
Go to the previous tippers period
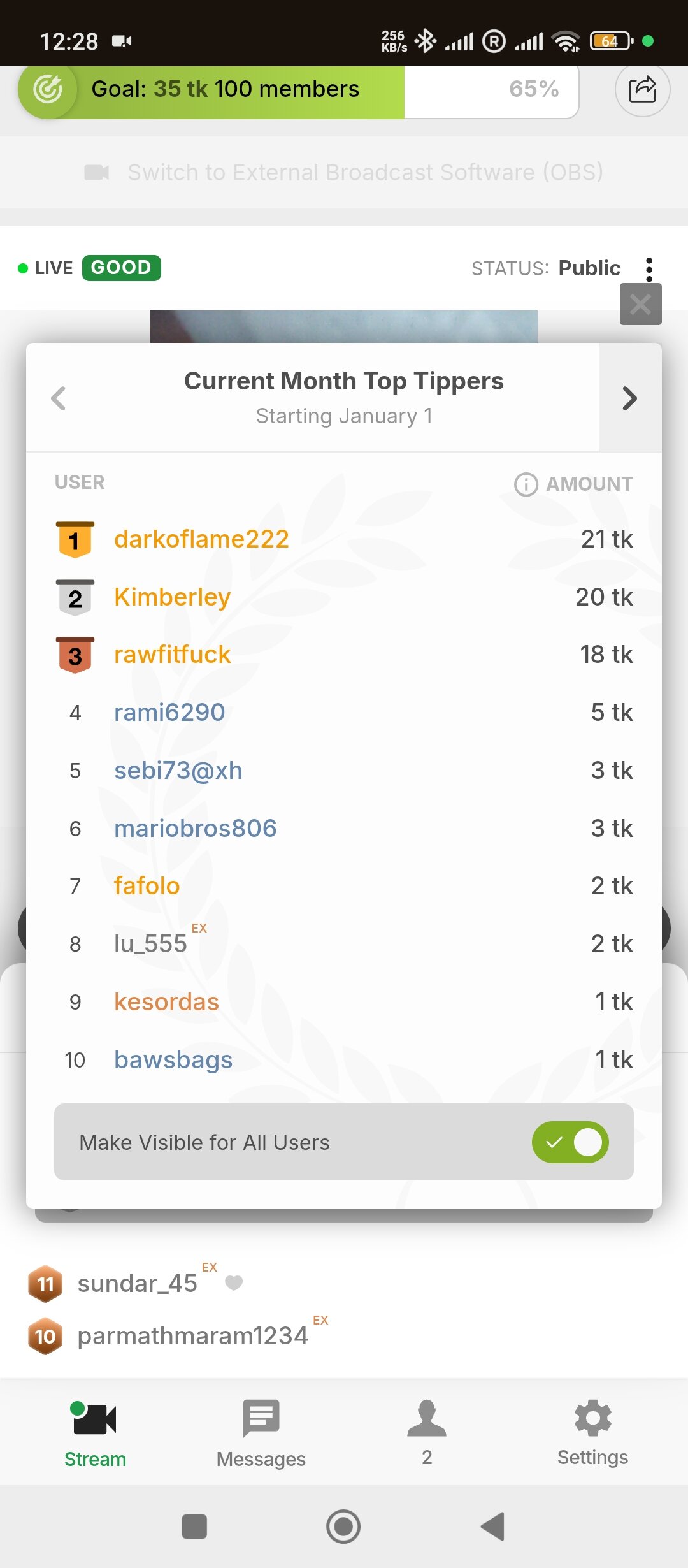click(x=59, y=398)
